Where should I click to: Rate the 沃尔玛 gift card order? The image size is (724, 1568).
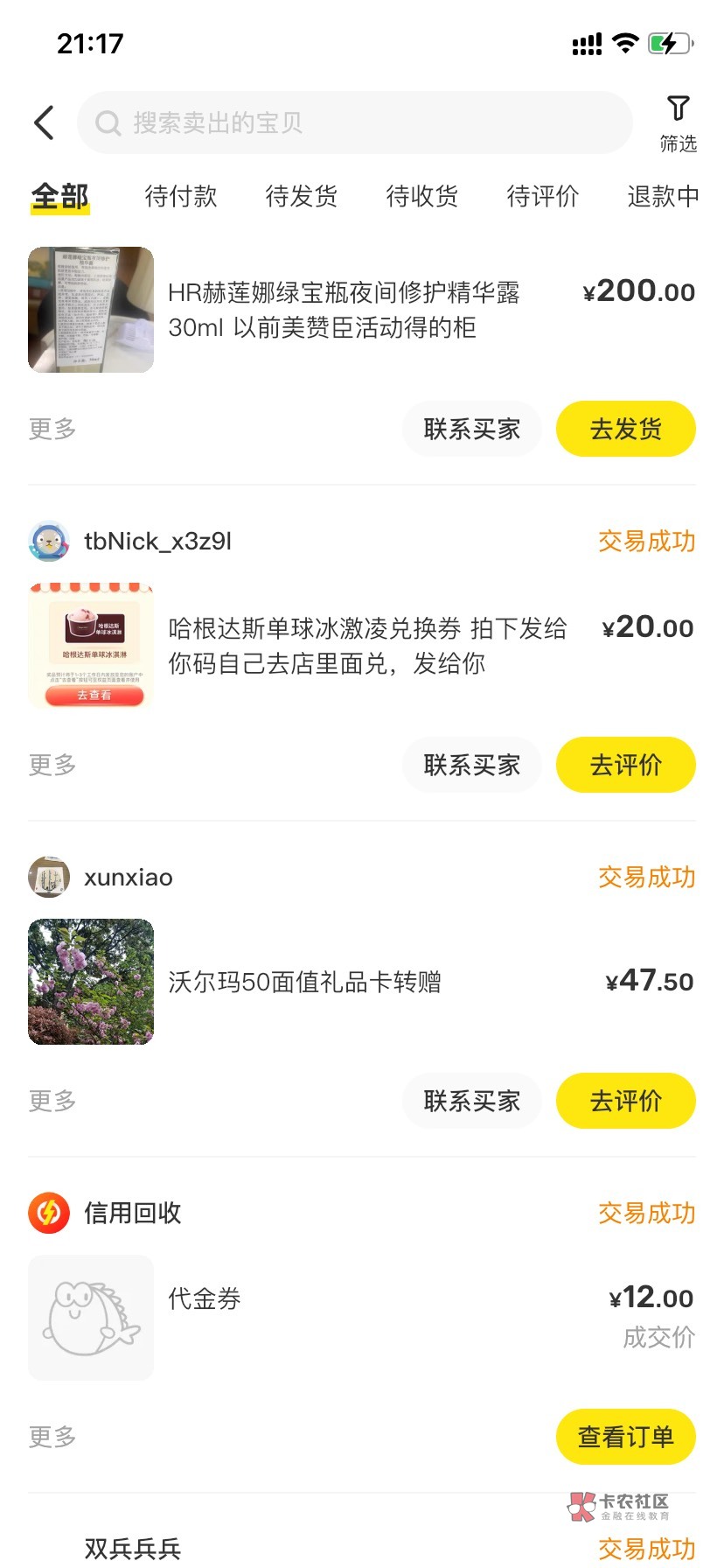625,1101
